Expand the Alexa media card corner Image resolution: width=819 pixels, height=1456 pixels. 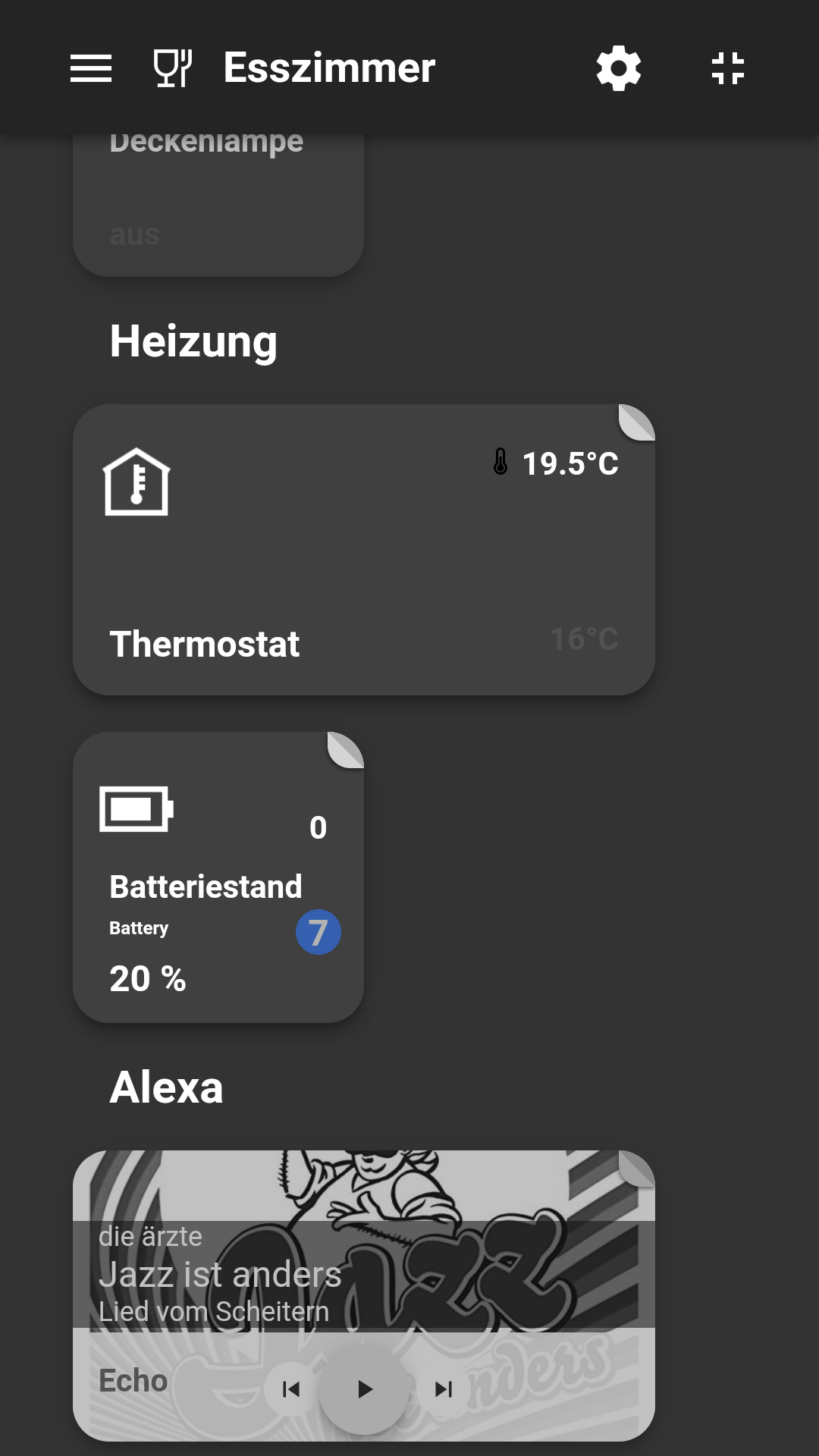pyautogui.click(x=637, y=1168)
